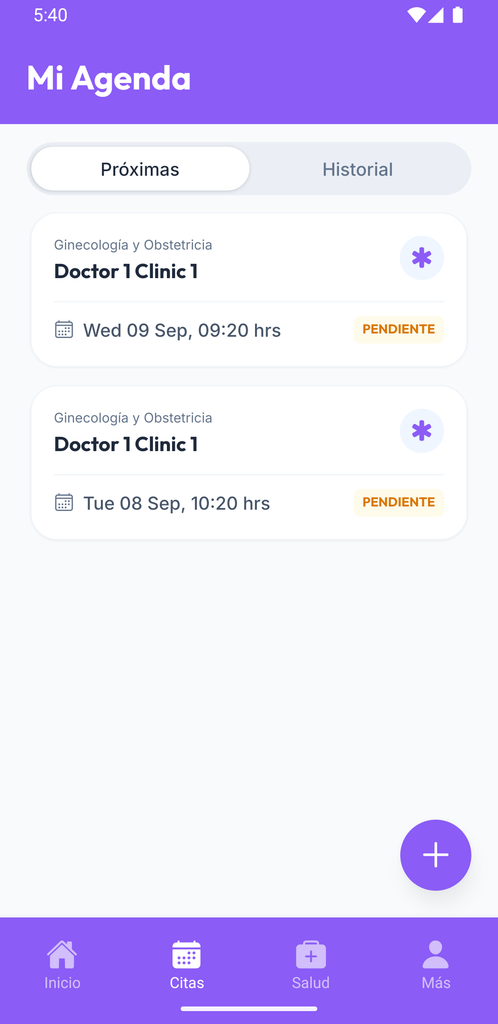Switch to the Historial tab
The height and width of the screenshot is (1024, 498).
click(x=358, y=169)
